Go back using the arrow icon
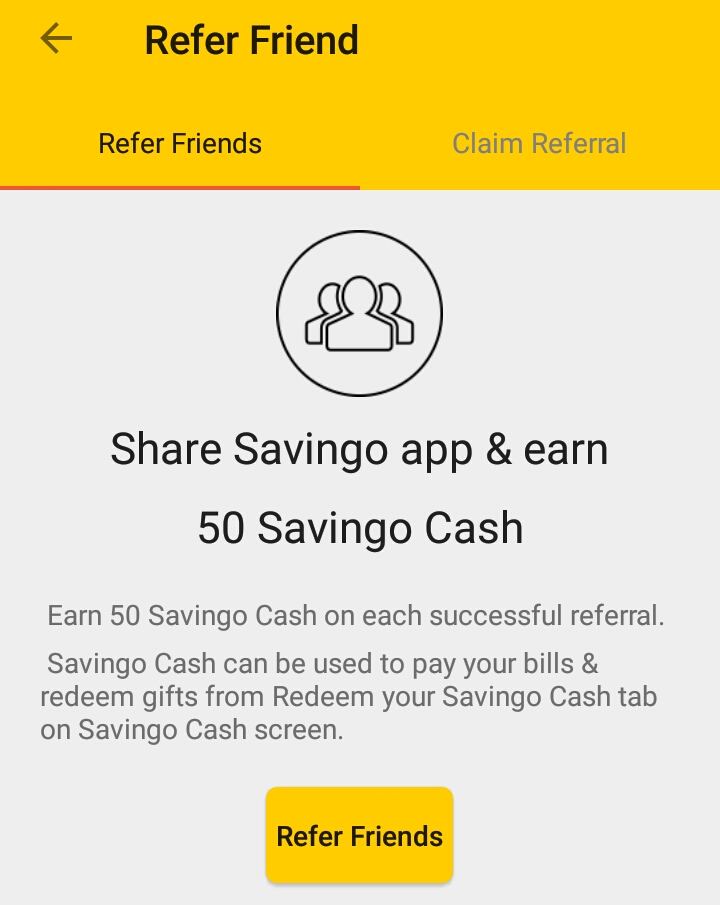Image resolution: width=720 pixels, height=905 pixels. click(x=56, y=39)
